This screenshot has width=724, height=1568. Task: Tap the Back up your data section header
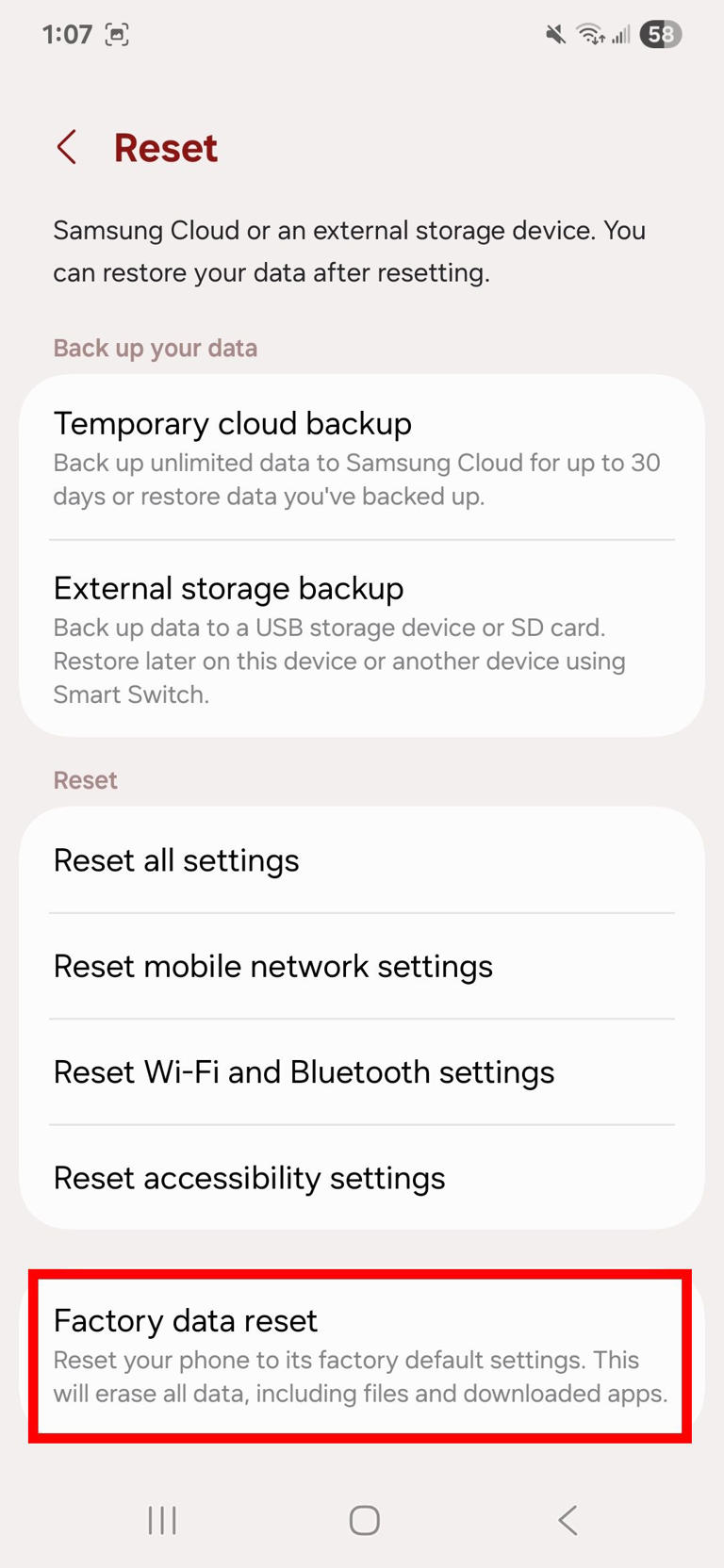(x=155, y=348)
